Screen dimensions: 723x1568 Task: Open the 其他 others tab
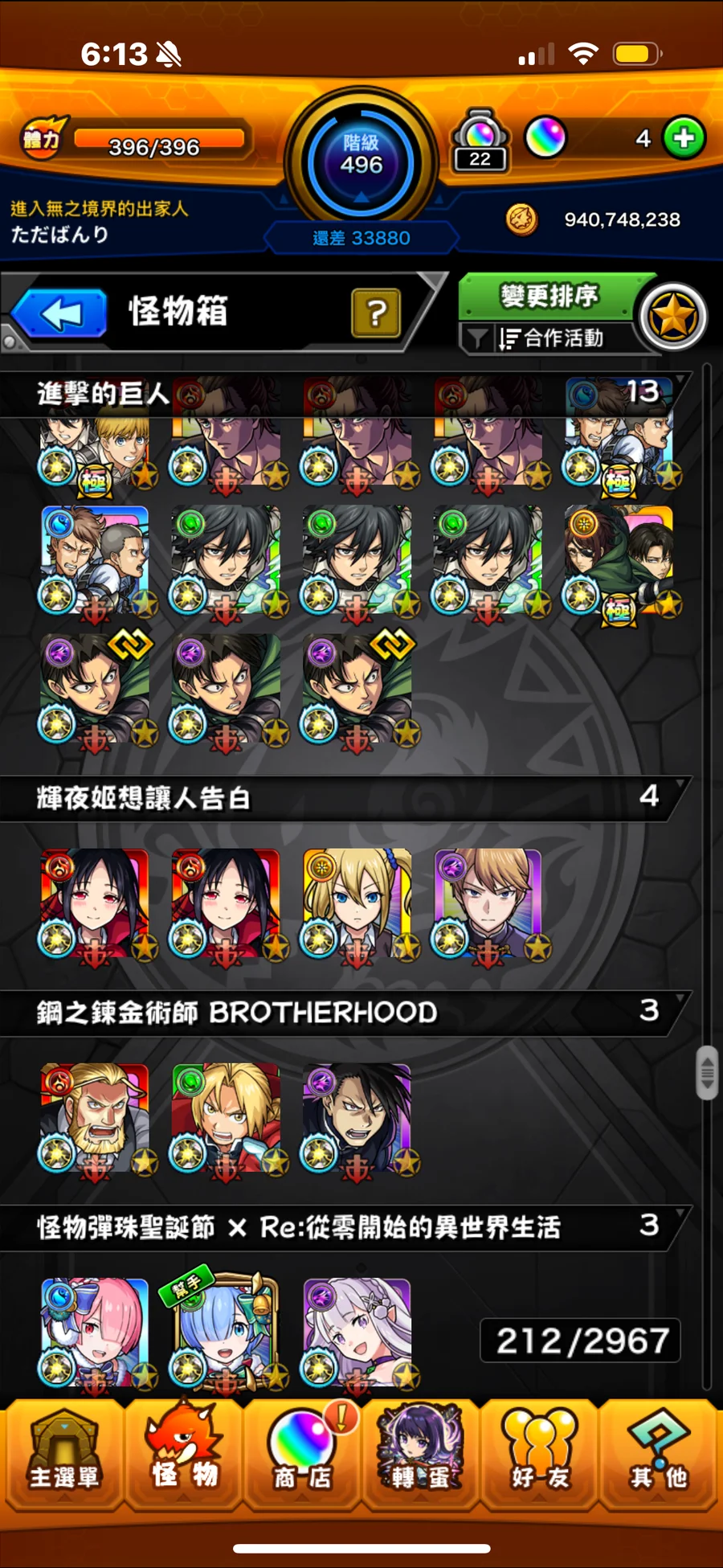(x=659, y=1456)
